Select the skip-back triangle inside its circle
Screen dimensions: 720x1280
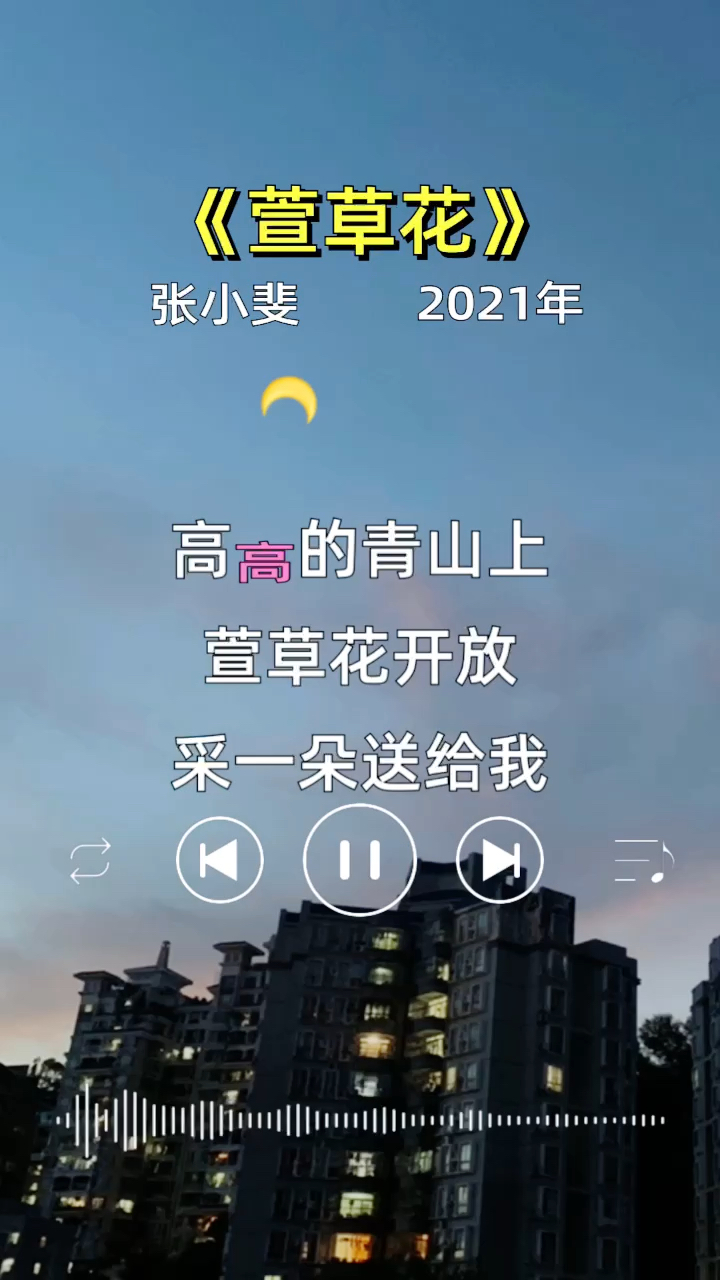(220, 860)
